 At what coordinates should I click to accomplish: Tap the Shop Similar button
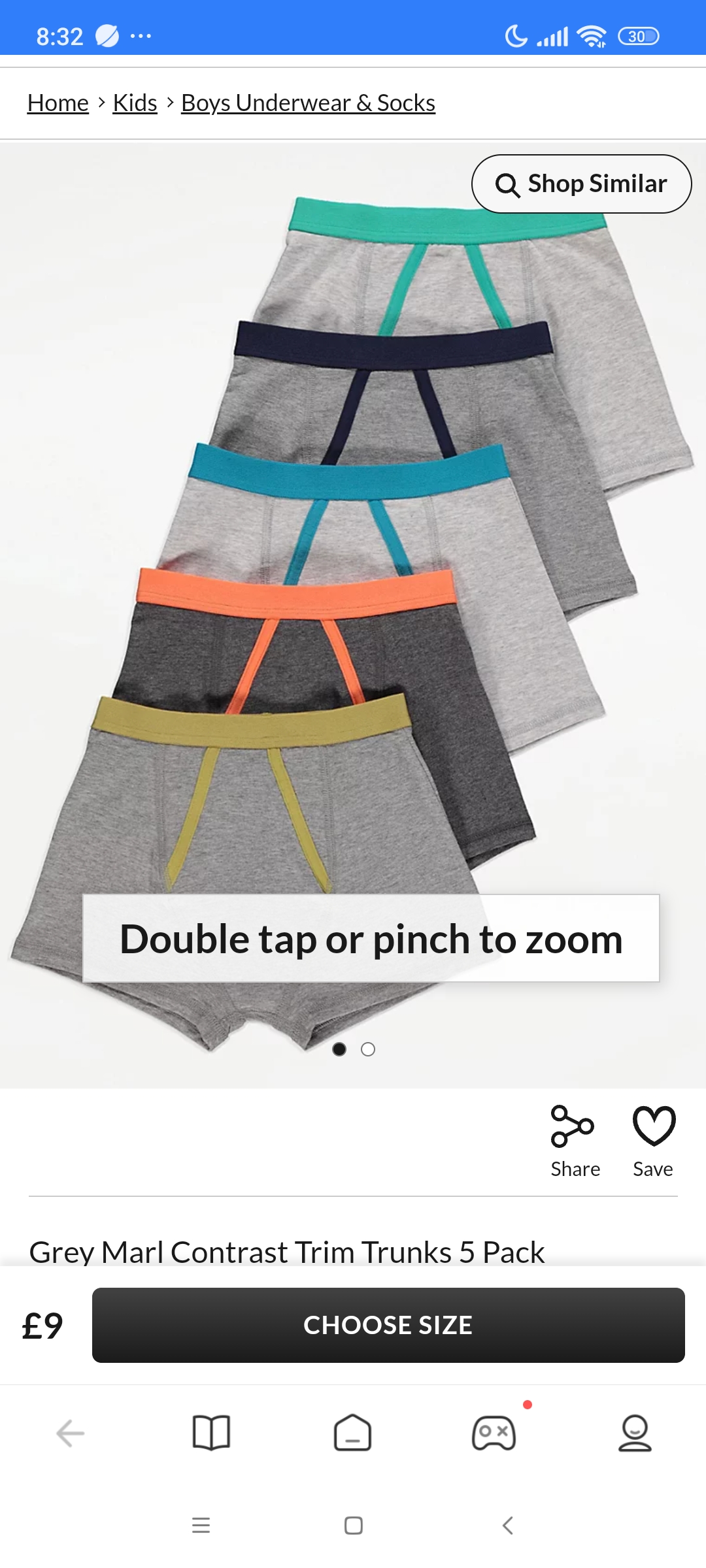coord(581,184)
